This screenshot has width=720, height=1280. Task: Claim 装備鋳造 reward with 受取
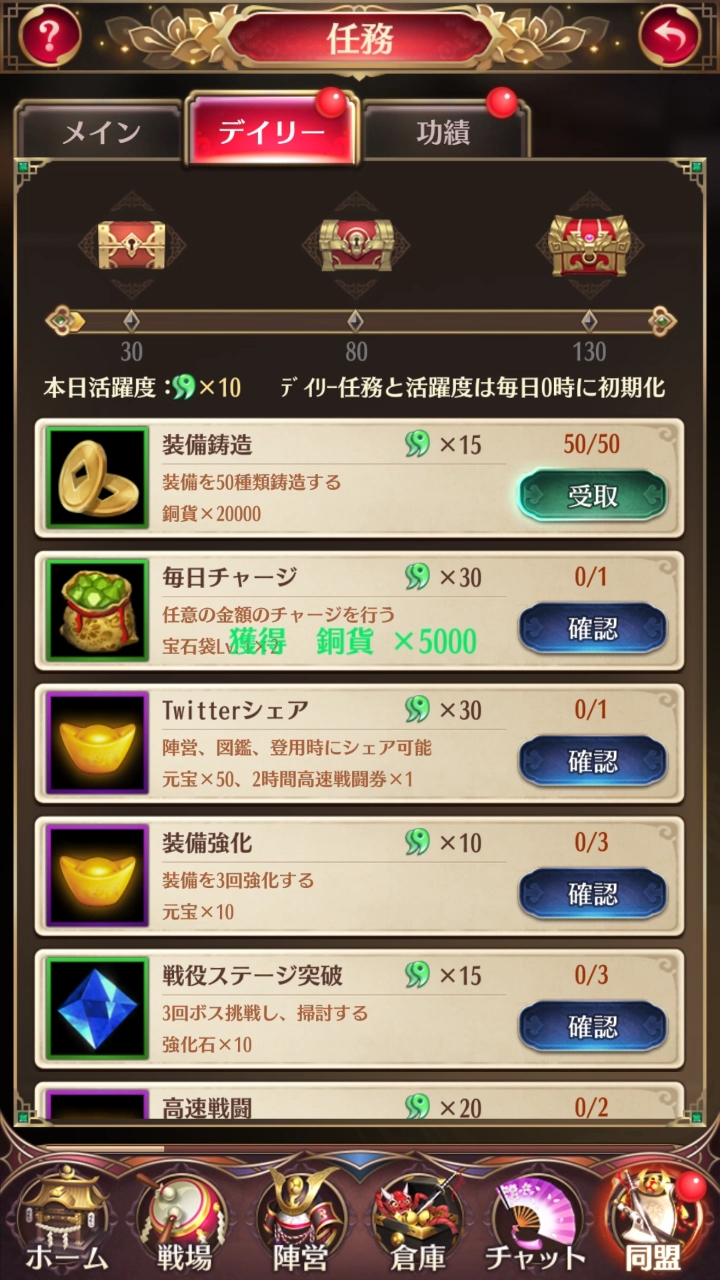(592, 496)
